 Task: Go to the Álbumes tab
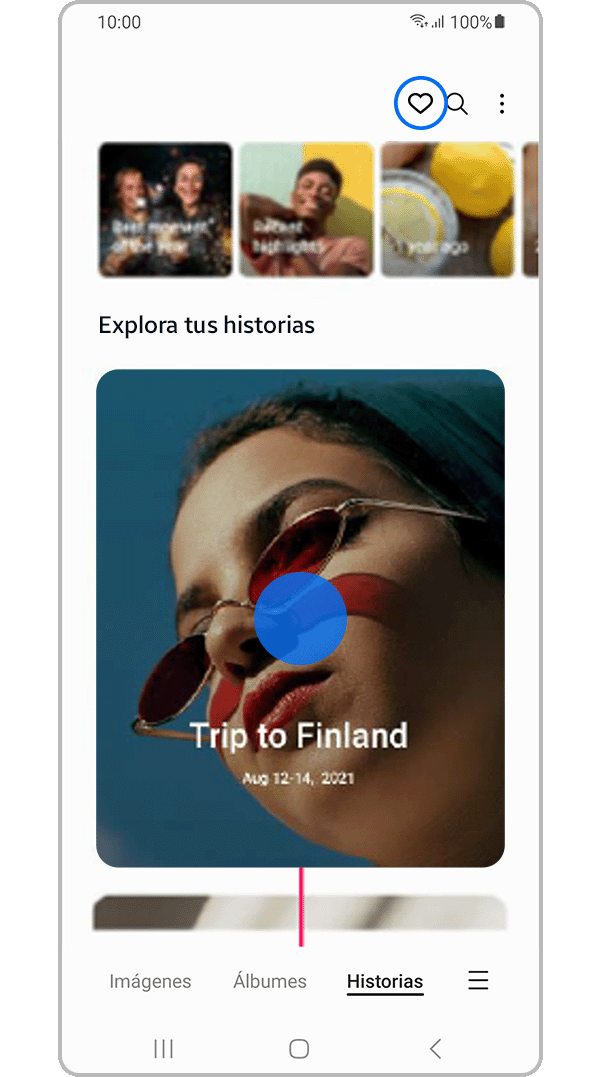270,982
